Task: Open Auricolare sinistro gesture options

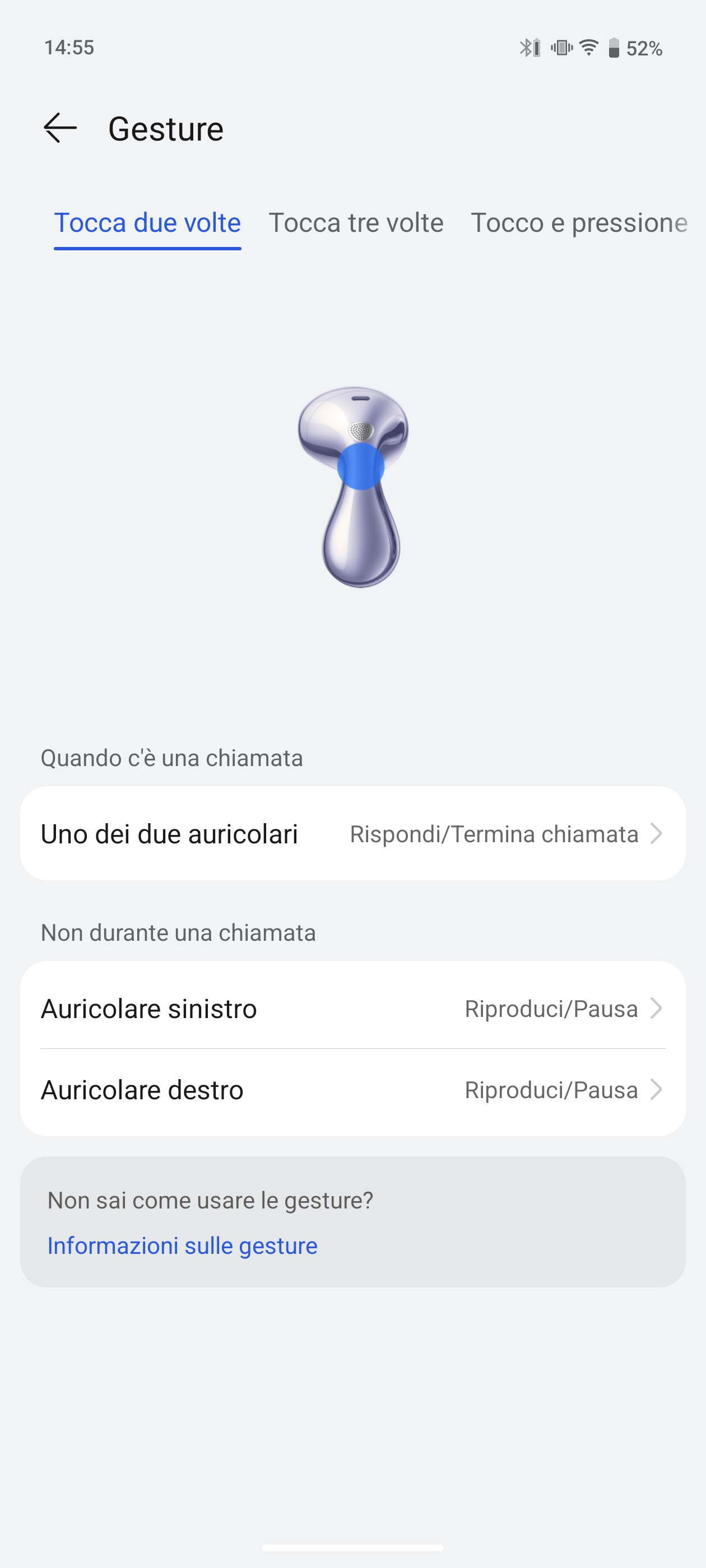Action: 352,1009
